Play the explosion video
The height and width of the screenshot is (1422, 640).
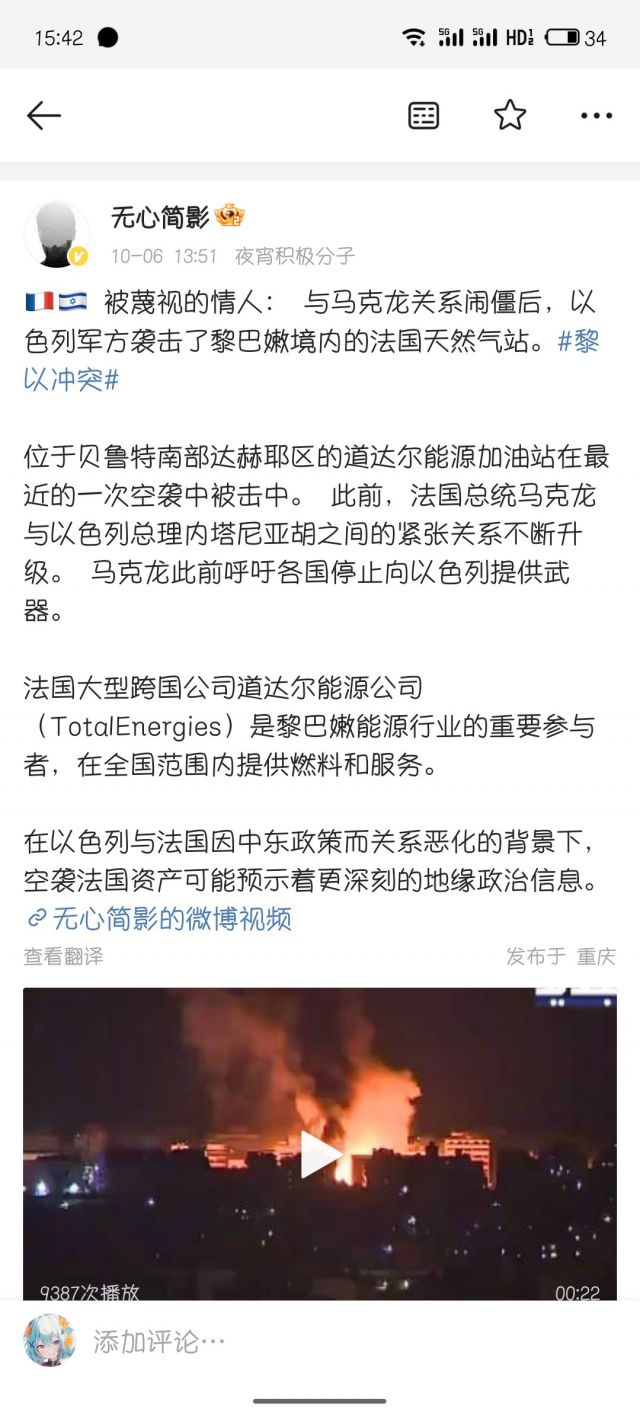coord(320,1155)
